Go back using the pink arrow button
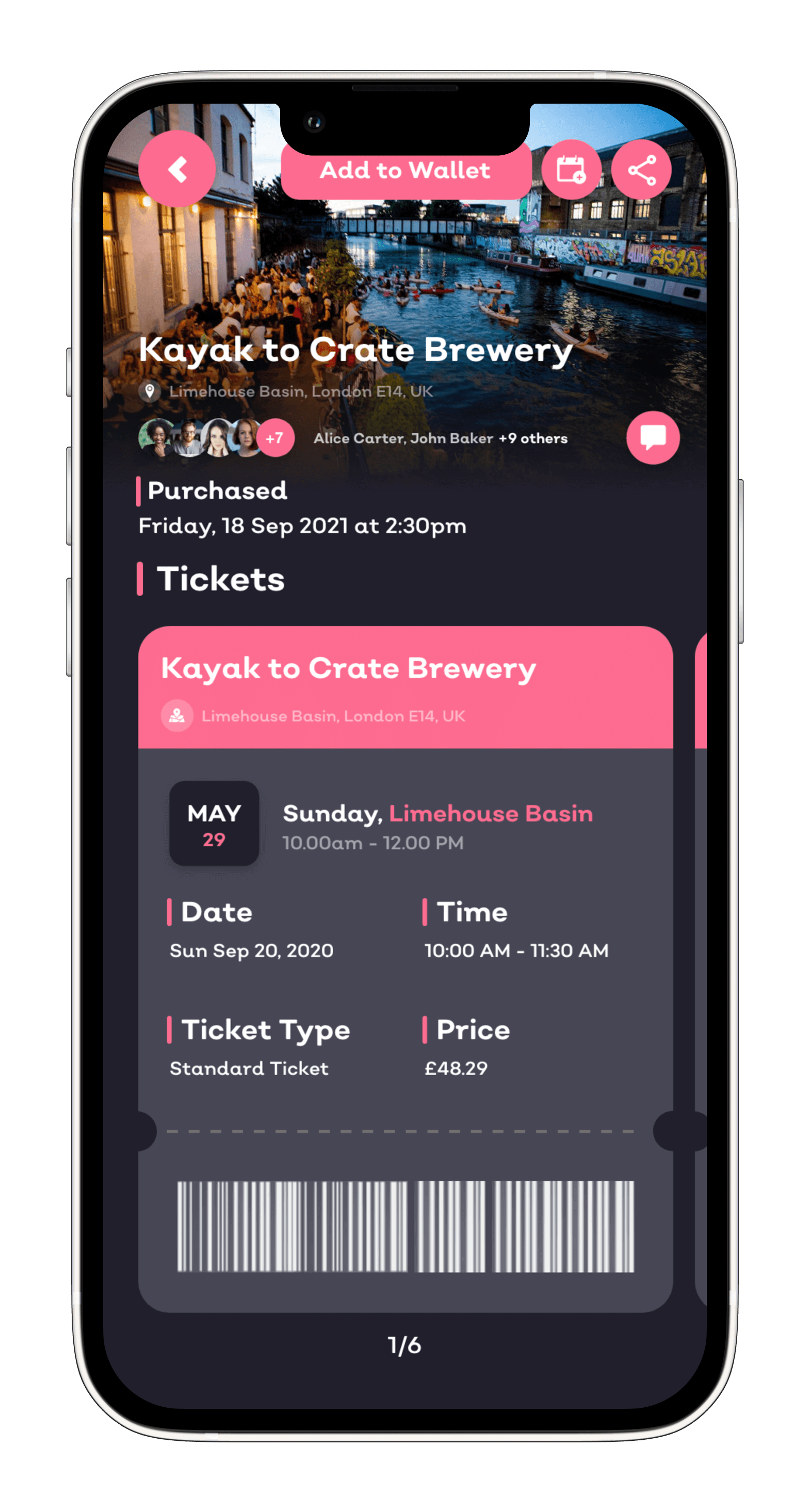 pyautogui.click(x=177, y=169)
